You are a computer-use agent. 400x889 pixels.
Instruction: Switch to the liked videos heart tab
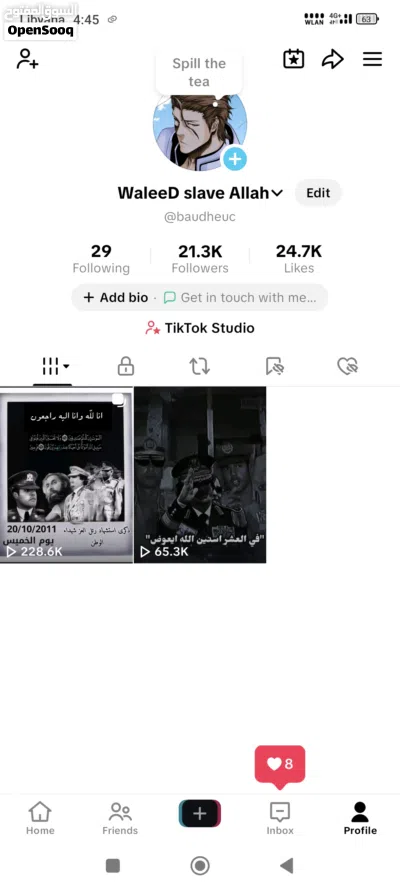[347, 366]
